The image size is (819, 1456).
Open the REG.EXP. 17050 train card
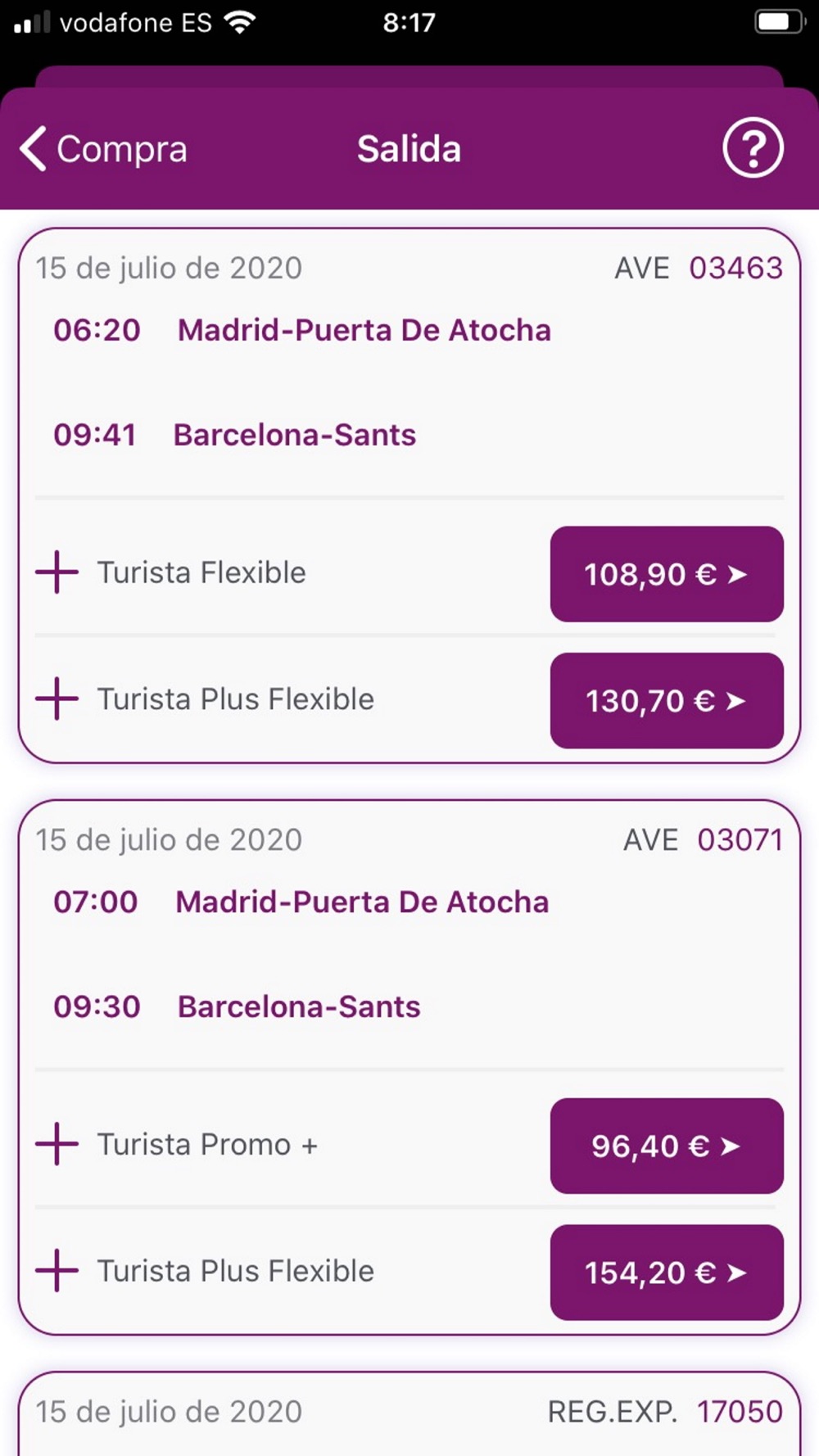(409, 1414)
